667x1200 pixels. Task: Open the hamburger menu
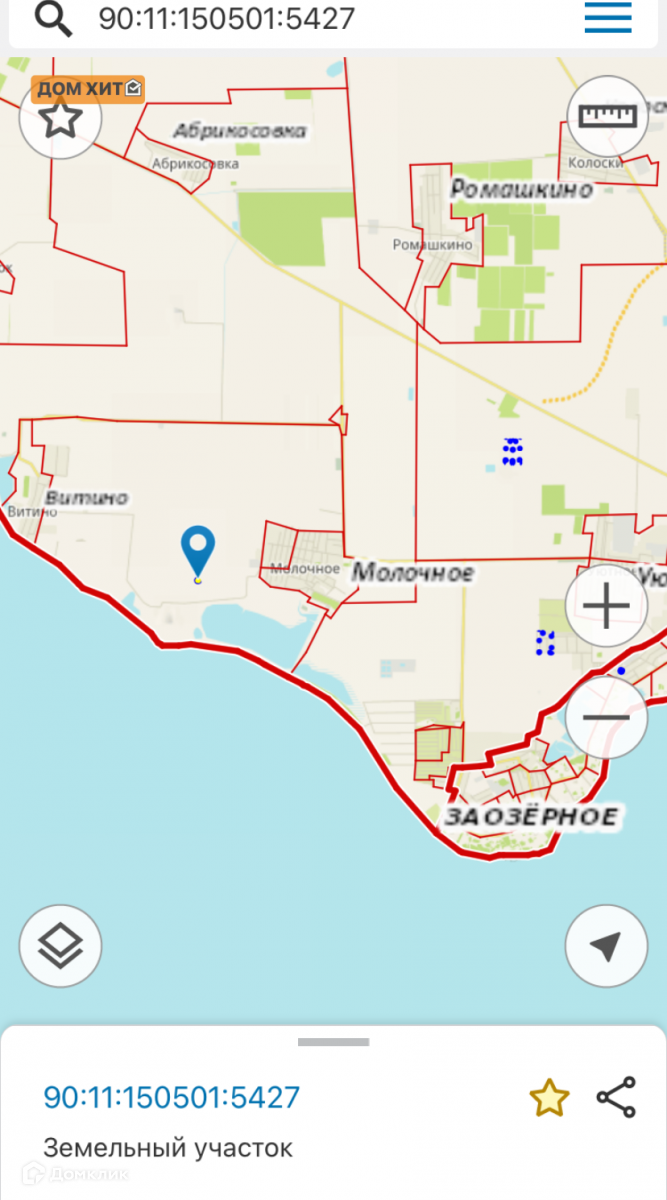(608, 17)
